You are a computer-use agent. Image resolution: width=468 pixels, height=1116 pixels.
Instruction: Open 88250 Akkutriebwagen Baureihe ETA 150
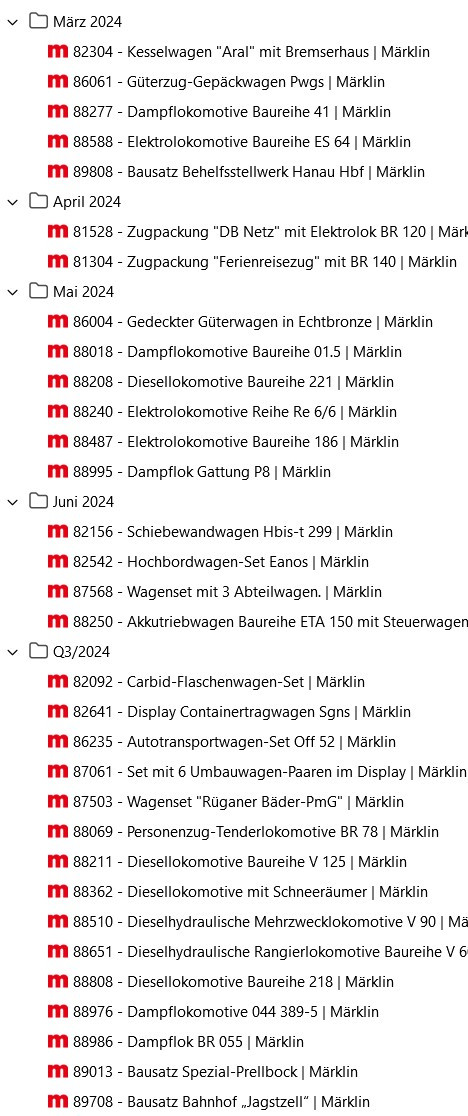(x=257, y=621)
